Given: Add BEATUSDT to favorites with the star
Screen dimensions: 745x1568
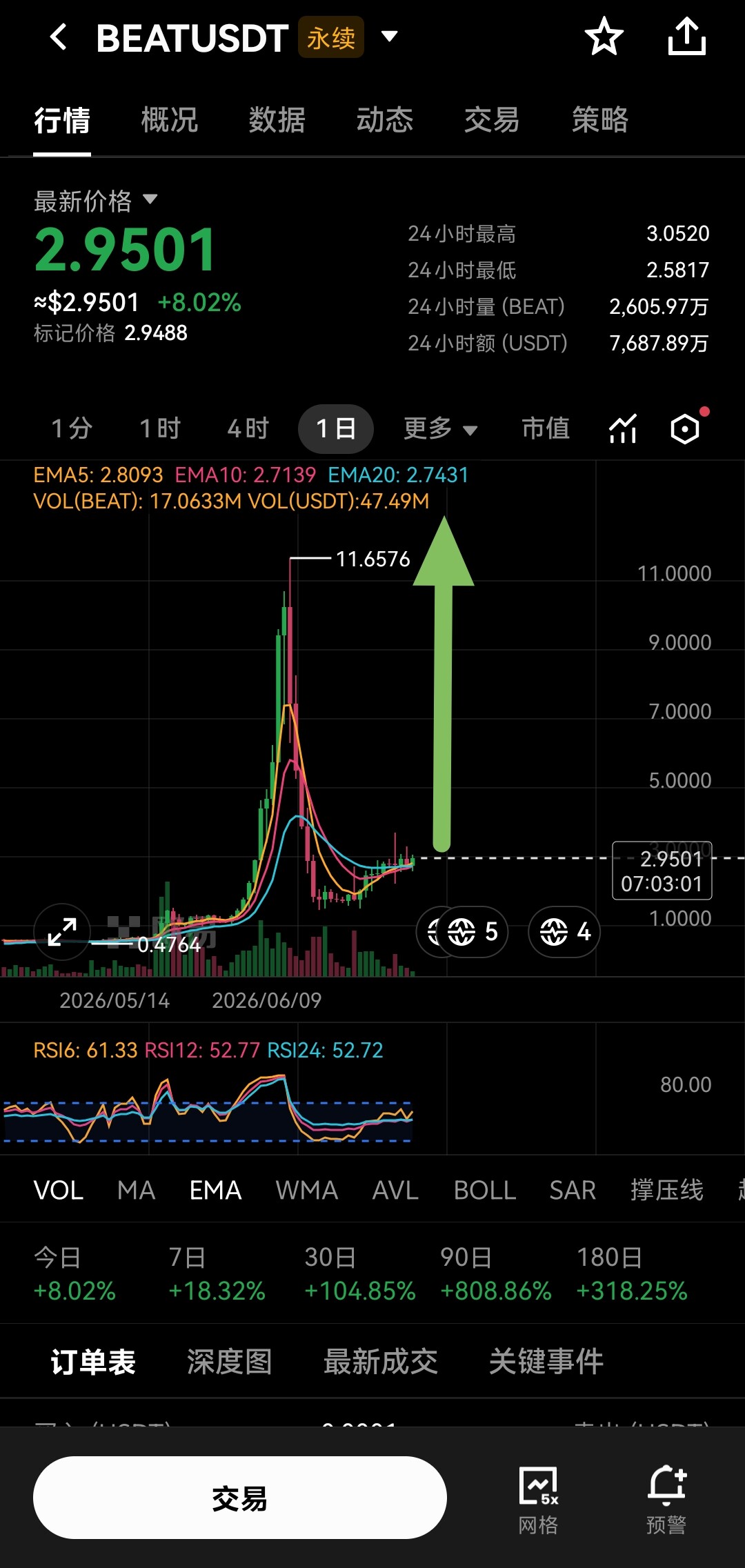Looking at the screenshot, I should coord(604,37).
